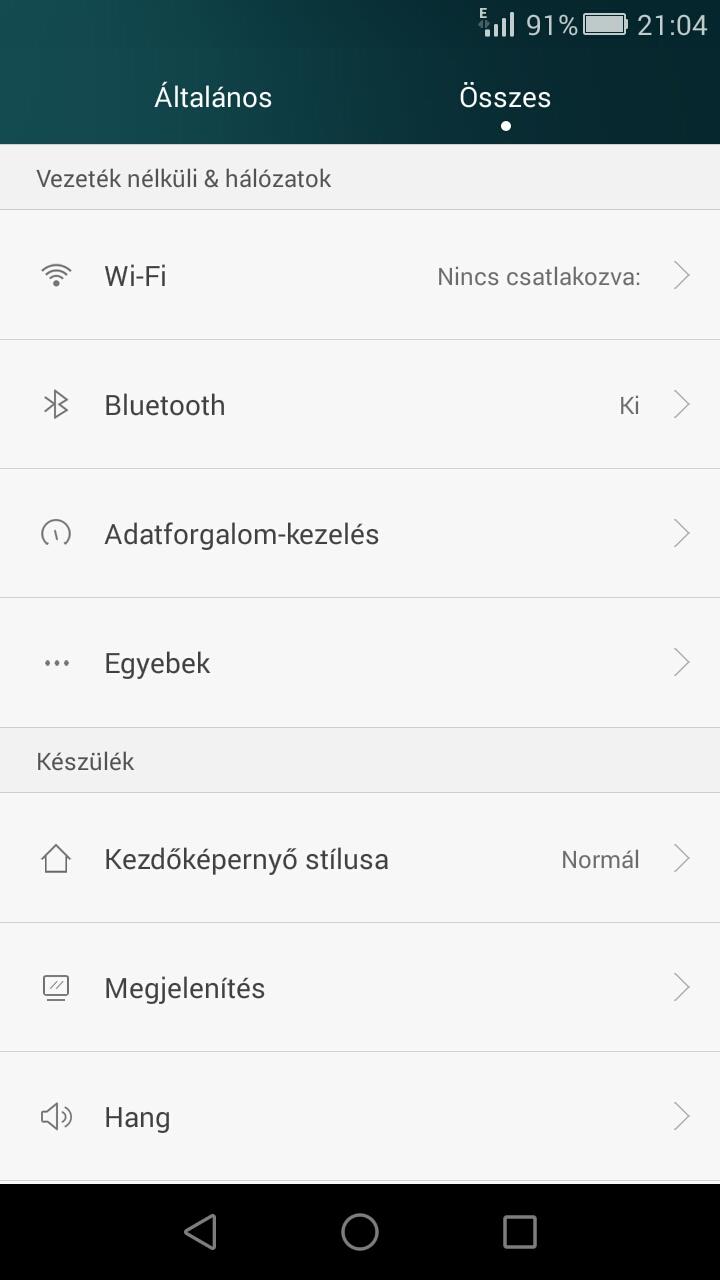Open Kezdőképernyő stílusa setting
720x1280 pixels.
(360, 858)
